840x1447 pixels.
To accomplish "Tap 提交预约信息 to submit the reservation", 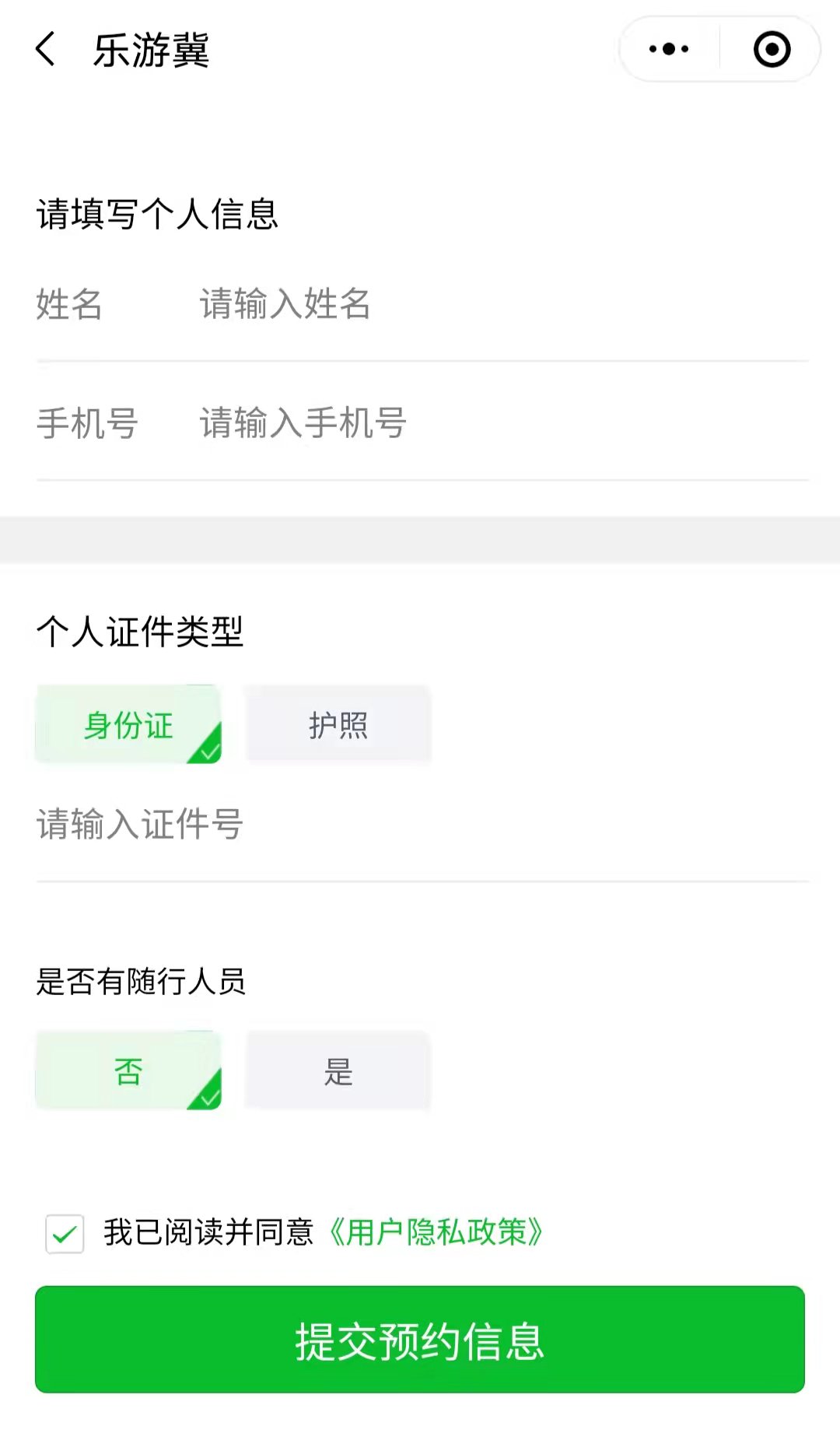I will (420, 1339).
